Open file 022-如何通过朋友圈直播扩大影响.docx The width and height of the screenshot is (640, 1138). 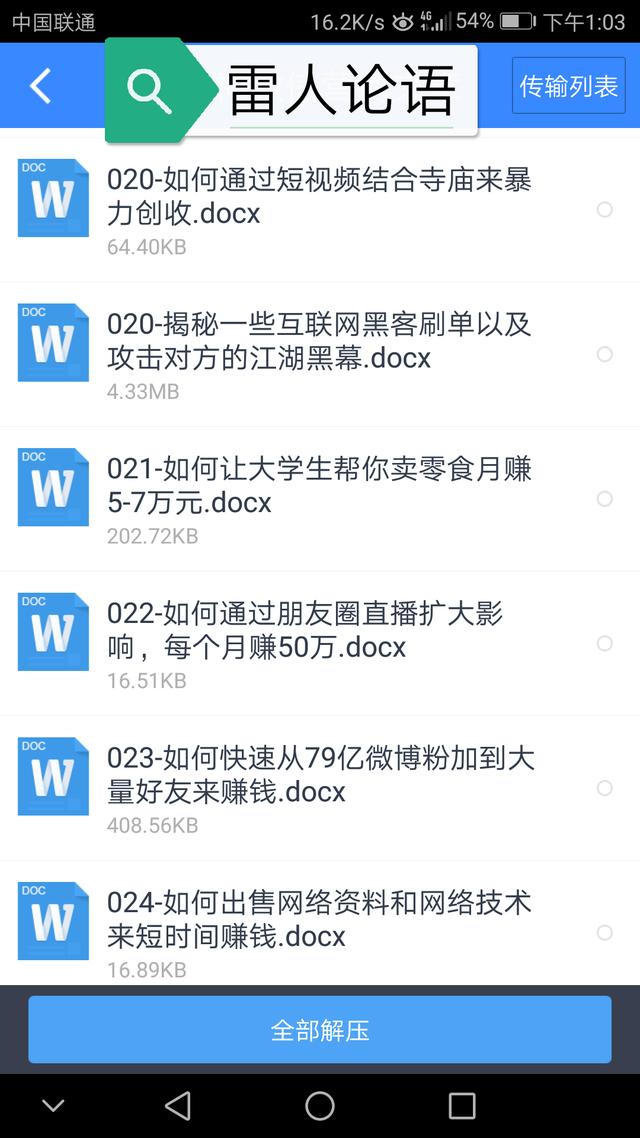point(320,643)
